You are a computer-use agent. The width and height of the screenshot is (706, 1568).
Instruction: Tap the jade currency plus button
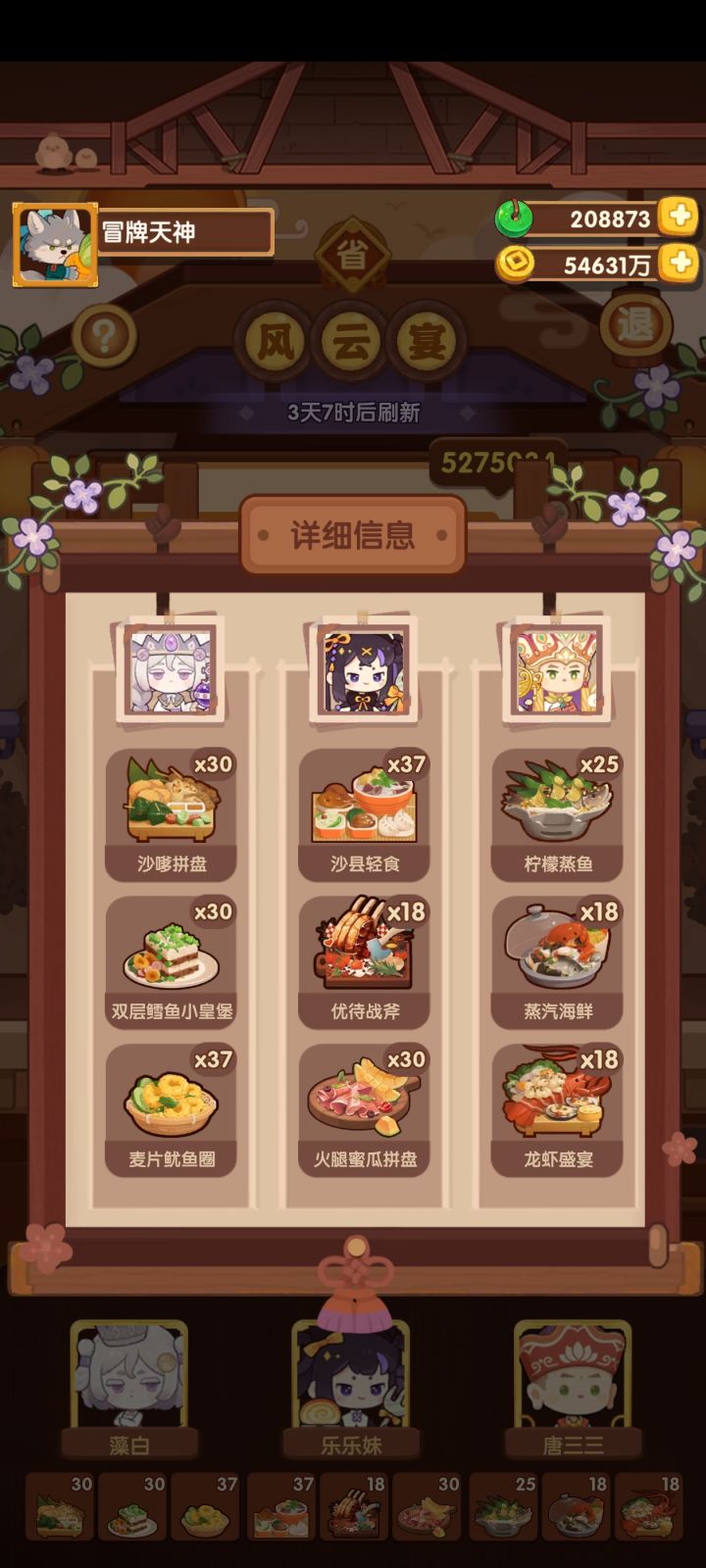pyautogui.click(x=675, y=218)
